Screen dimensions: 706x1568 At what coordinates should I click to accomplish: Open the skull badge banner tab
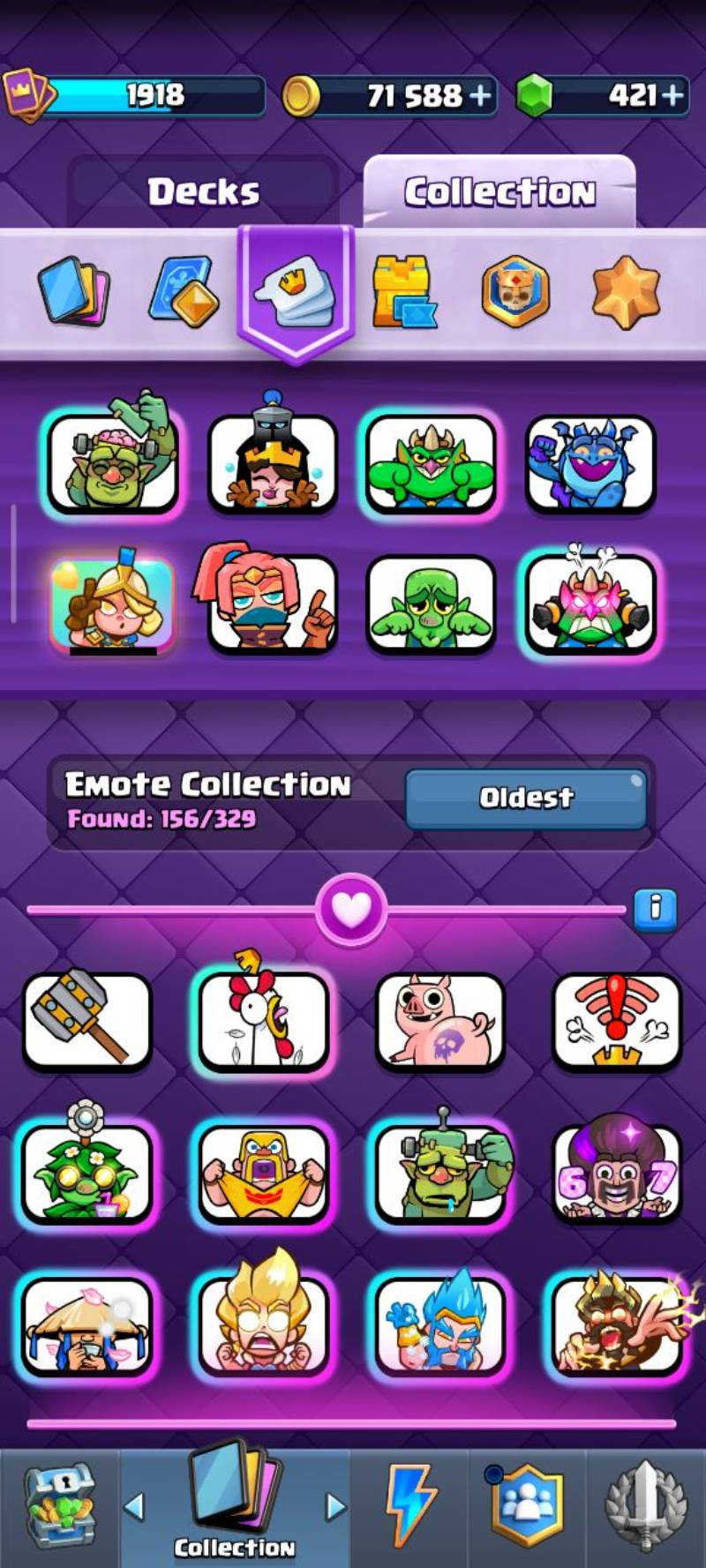tap(515, 291)
